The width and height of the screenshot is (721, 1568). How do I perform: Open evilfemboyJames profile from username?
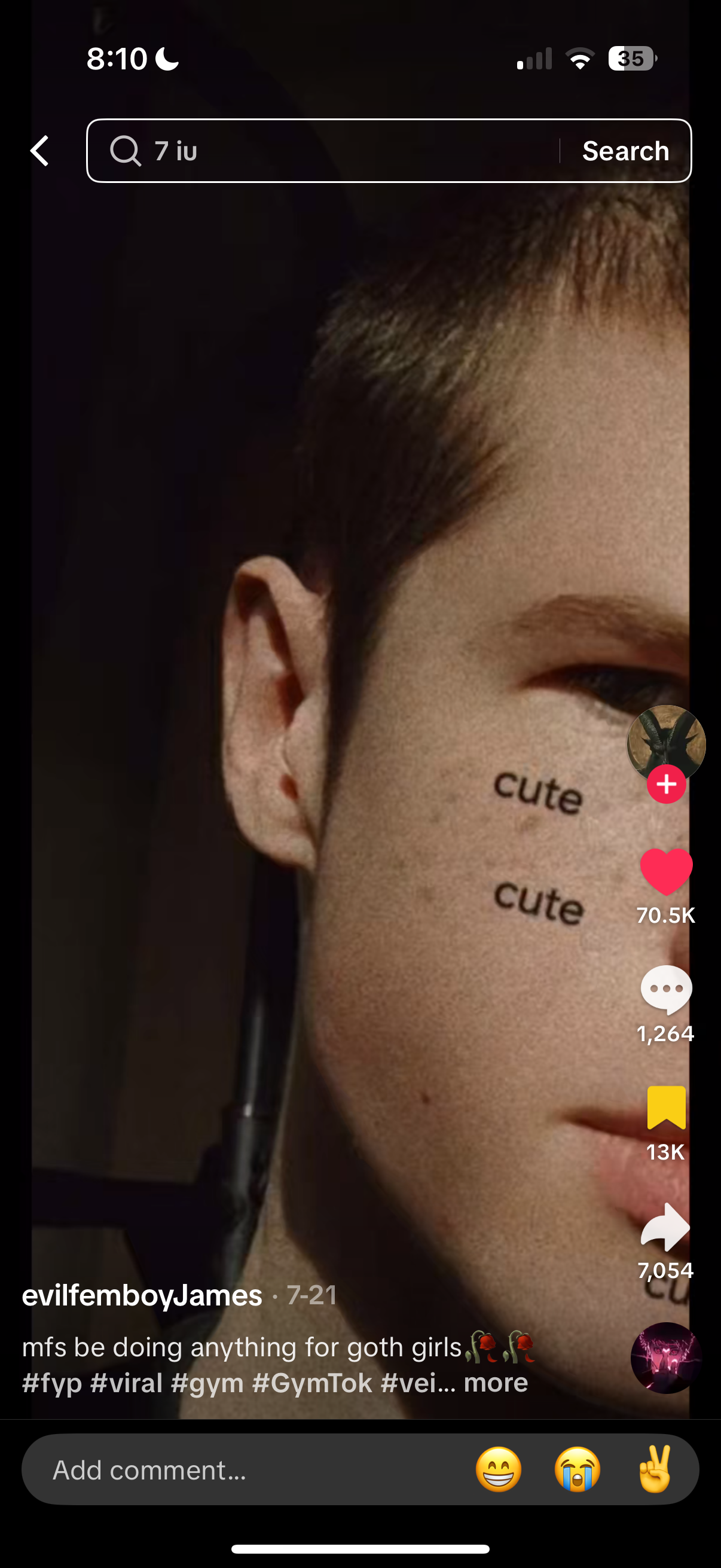(x=142, y=1295)
